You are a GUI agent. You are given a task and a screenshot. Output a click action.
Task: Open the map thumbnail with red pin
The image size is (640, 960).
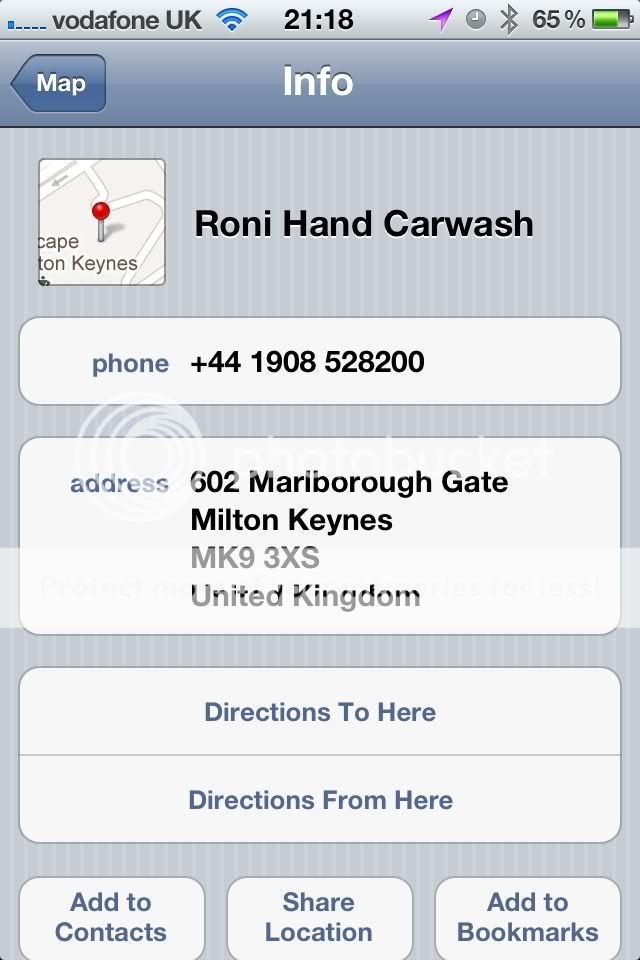[102, 222]
